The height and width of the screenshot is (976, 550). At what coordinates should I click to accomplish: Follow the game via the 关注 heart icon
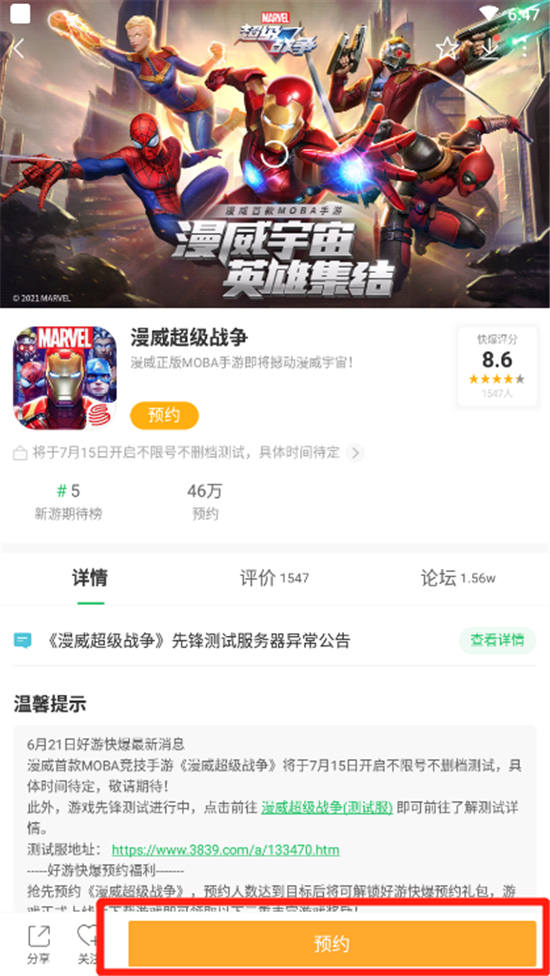(88, 945)
